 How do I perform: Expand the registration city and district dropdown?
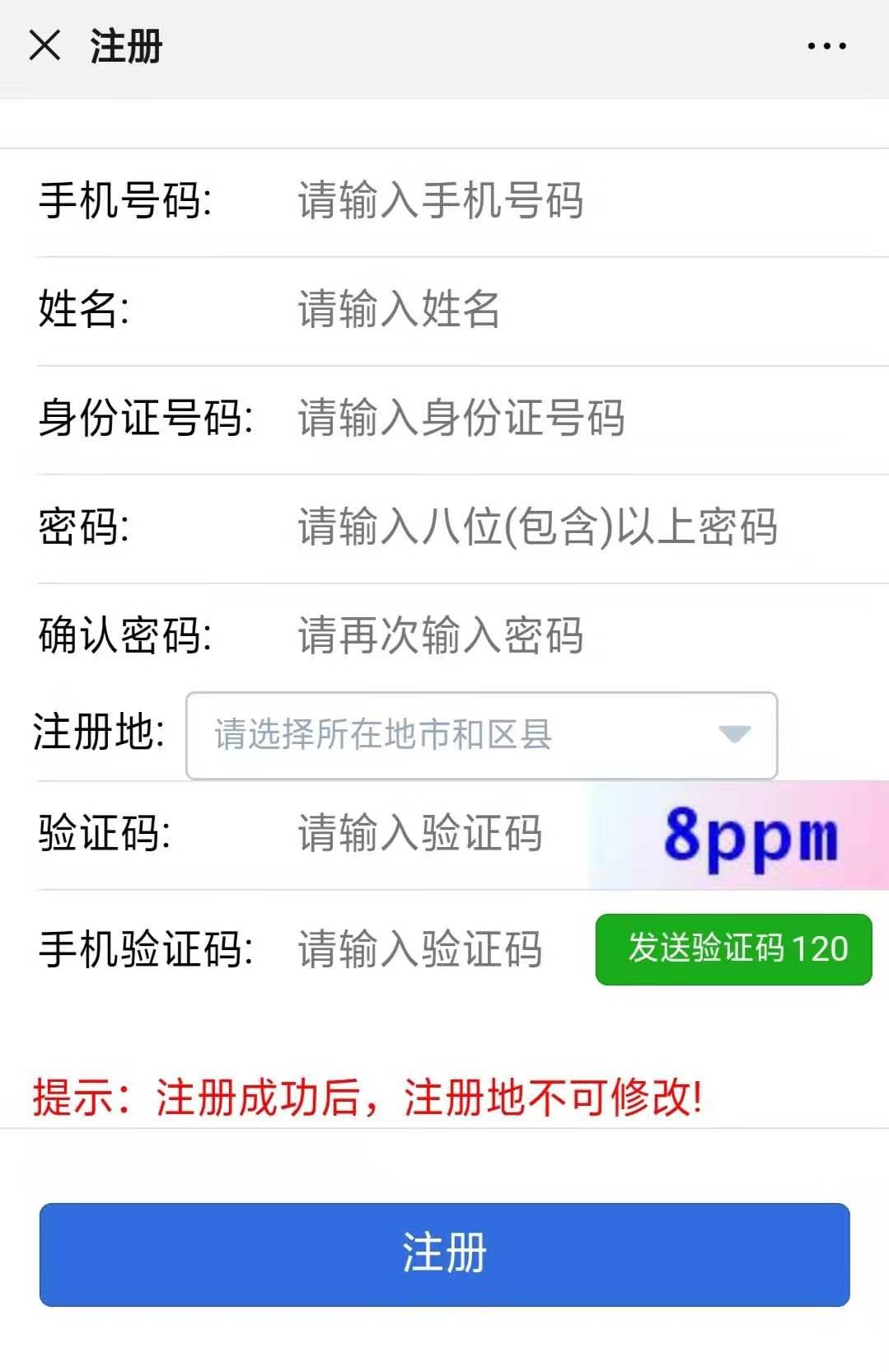[481, 735]
